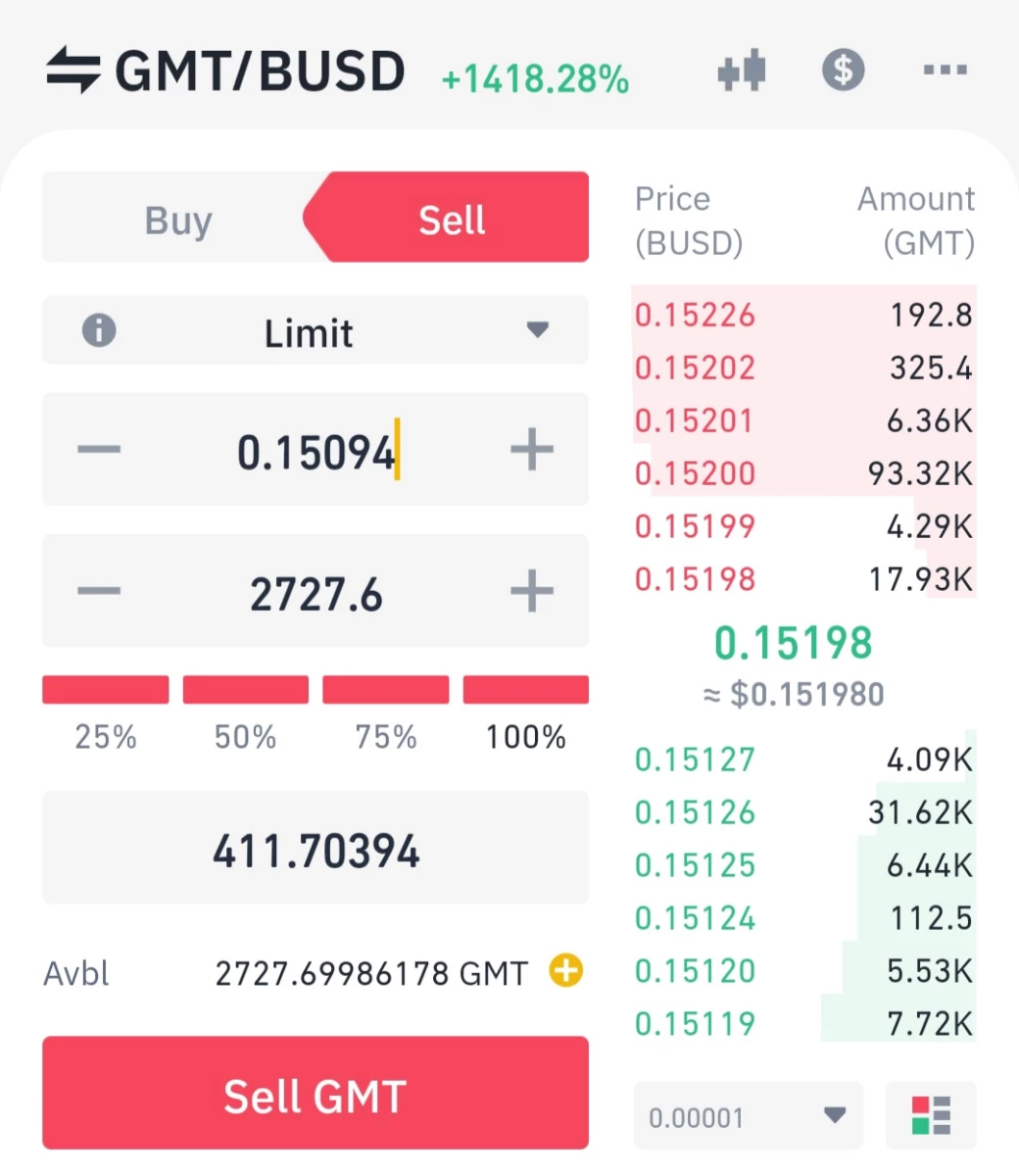Edit the total field 411.70394
Screen dimensions: 1019x1176
[x=315, y=849]
